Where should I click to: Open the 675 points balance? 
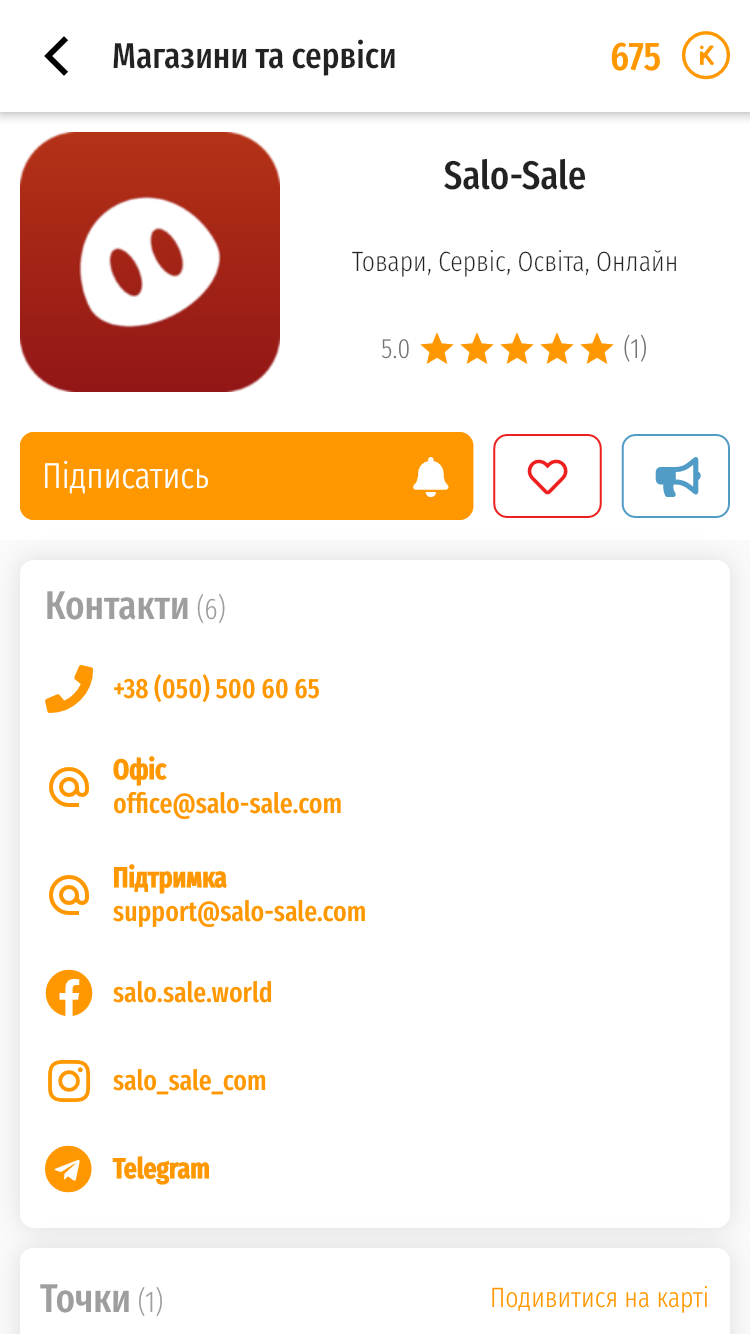669,57
